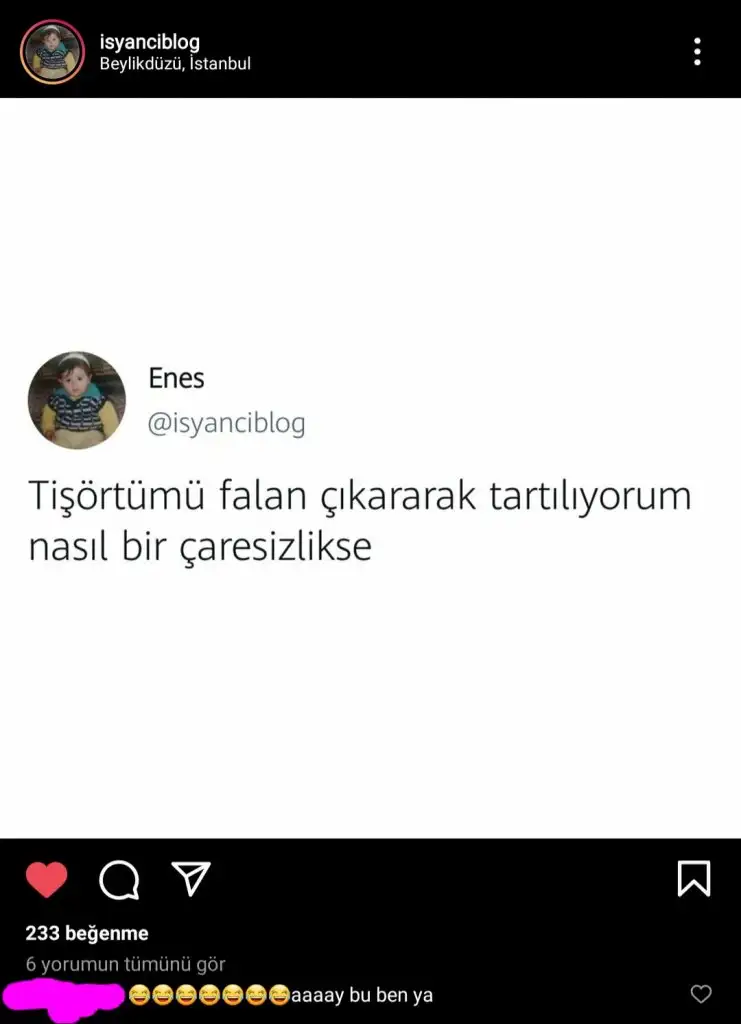
Task: Open the Beylikdüzü, İstanbul location
Action: (x=175, y=64)
